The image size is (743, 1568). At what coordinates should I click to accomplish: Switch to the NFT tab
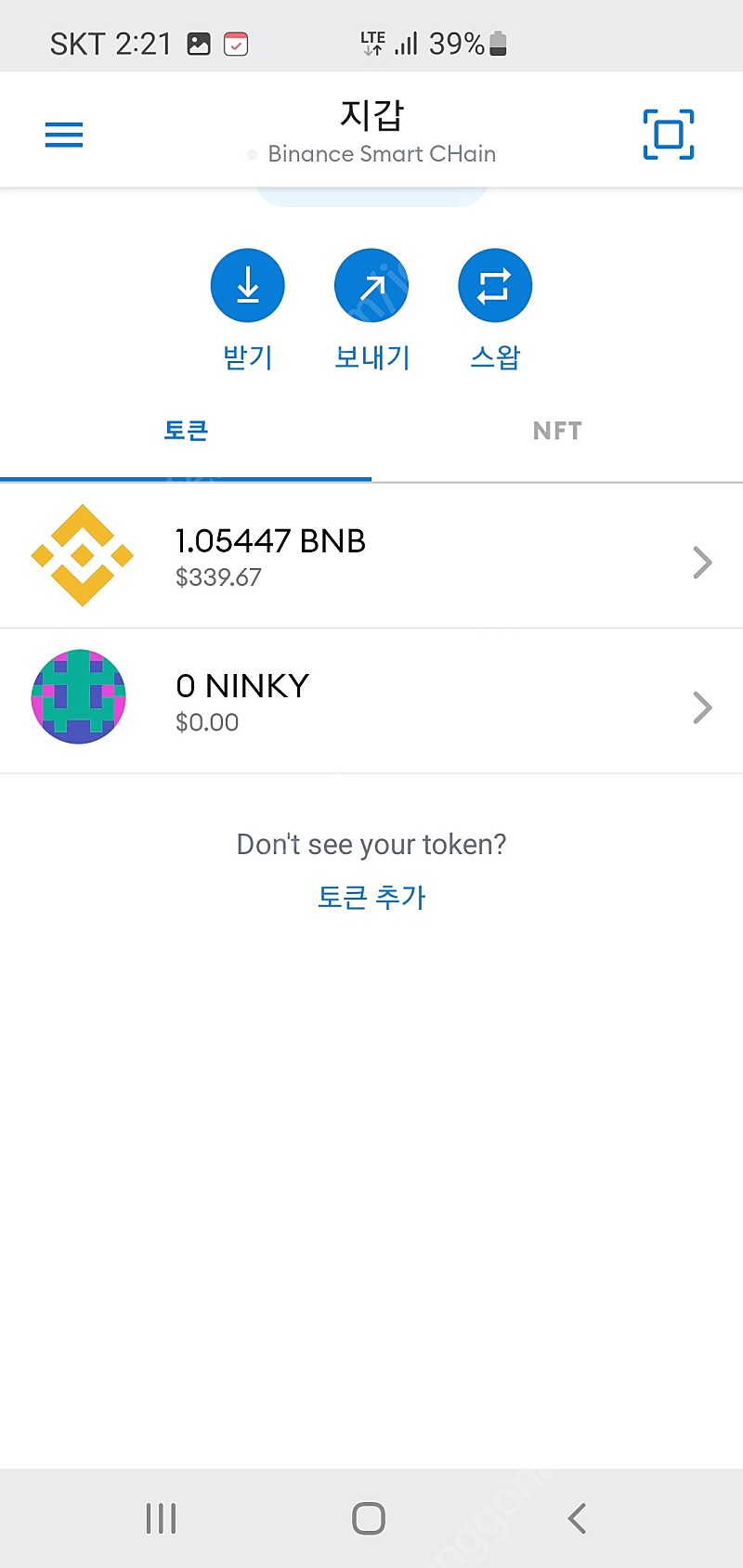coord(556,430)
